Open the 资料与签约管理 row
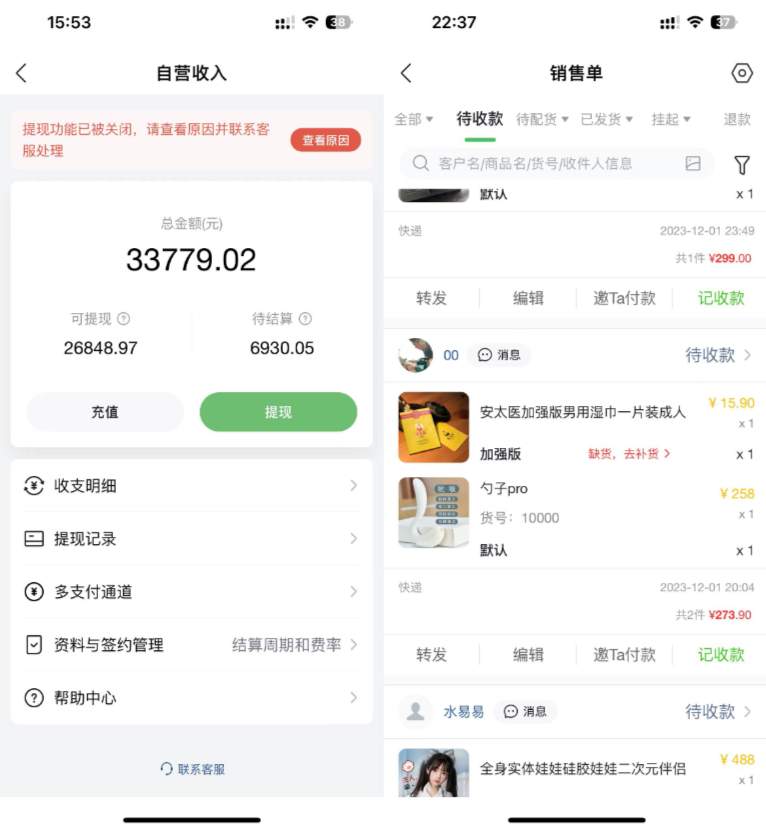 click(x=191, y=645)
